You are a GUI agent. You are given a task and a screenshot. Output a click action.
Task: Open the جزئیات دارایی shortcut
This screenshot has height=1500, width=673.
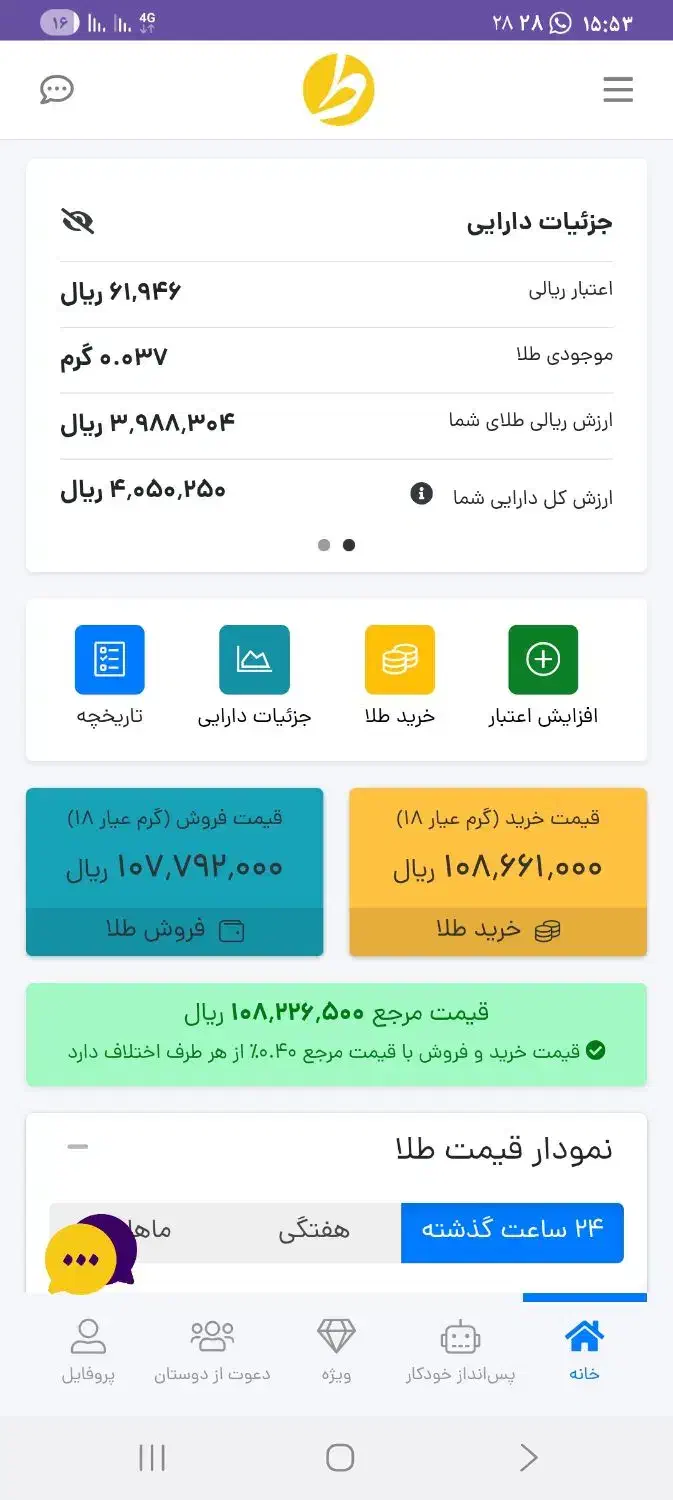(x=254, y=660)
